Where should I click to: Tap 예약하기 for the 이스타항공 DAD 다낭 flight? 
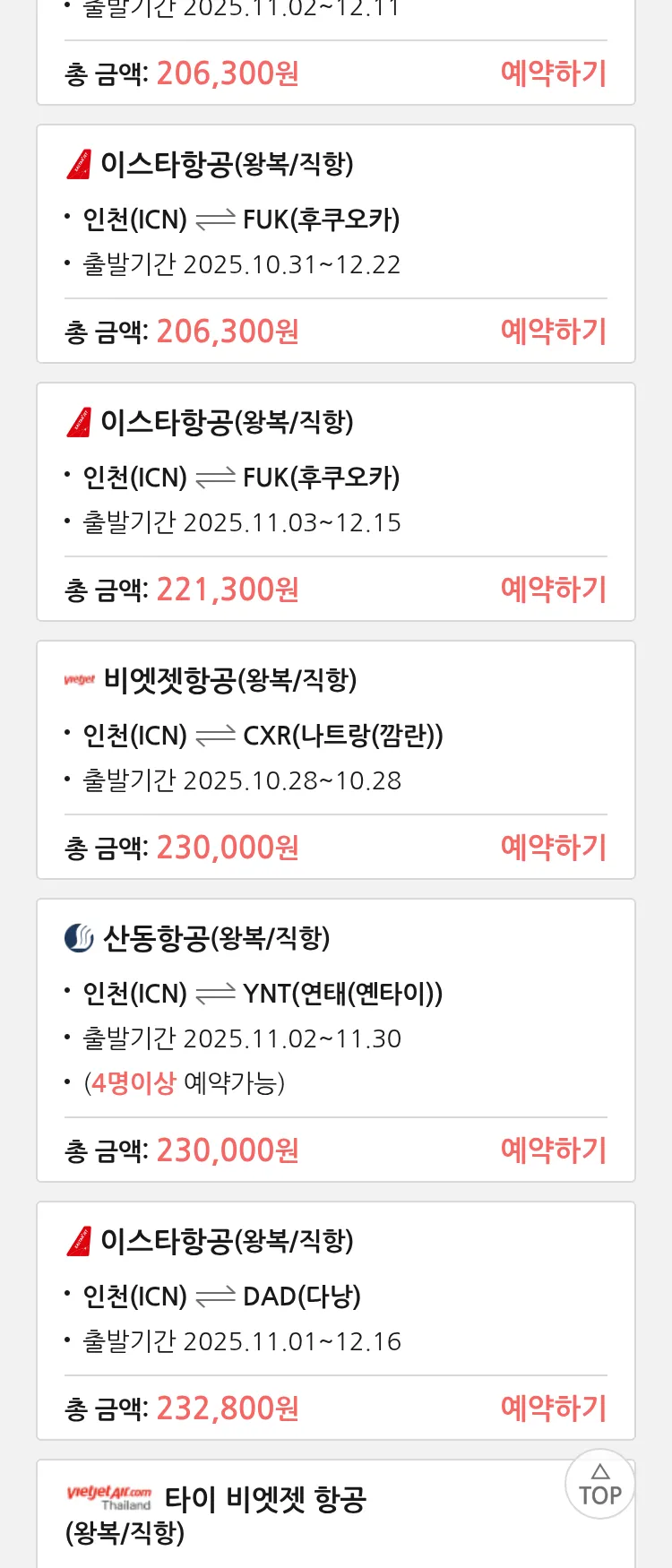point(553,1409)
